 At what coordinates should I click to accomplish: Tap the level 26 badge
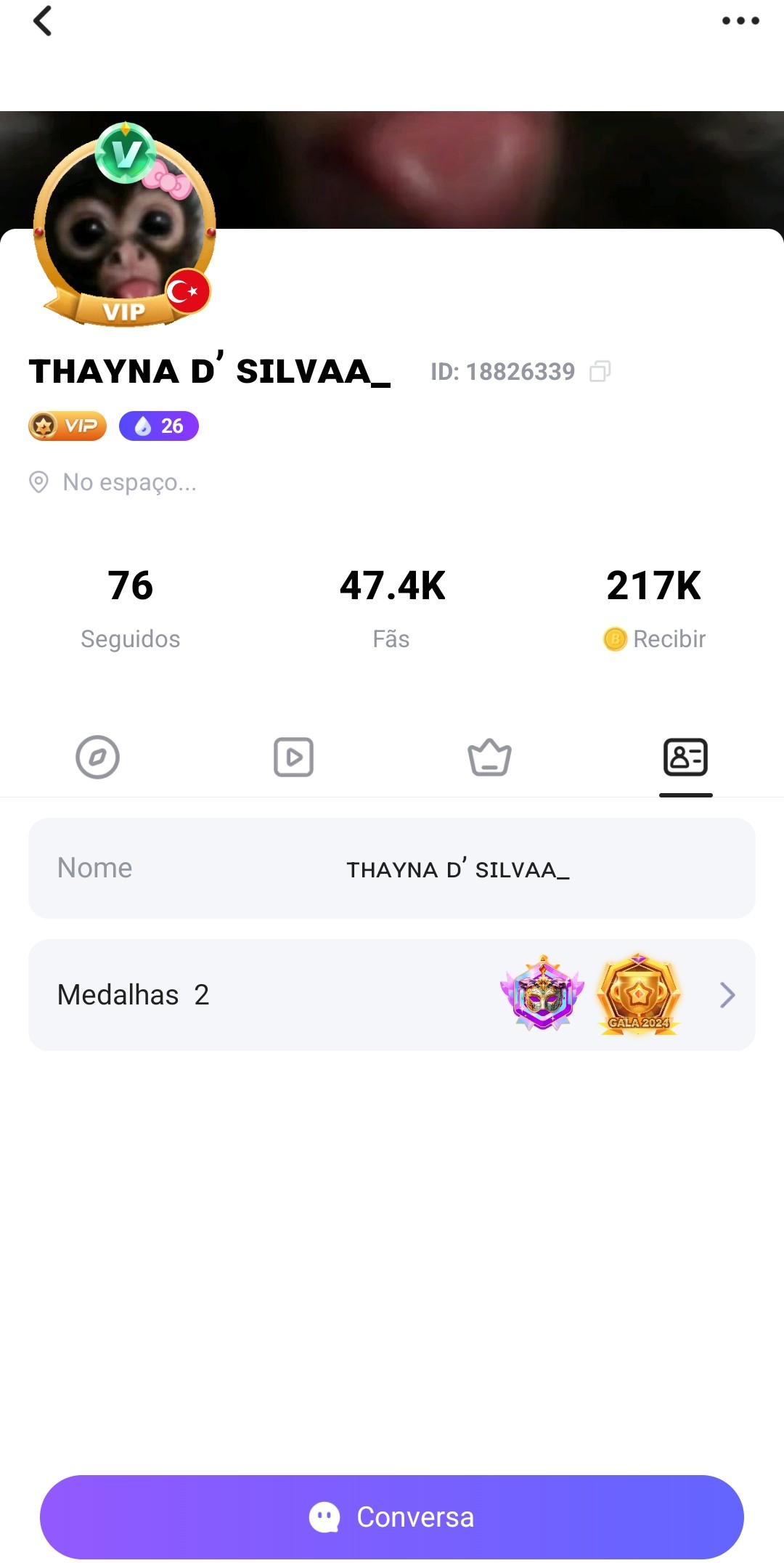[x=159, y=426]
